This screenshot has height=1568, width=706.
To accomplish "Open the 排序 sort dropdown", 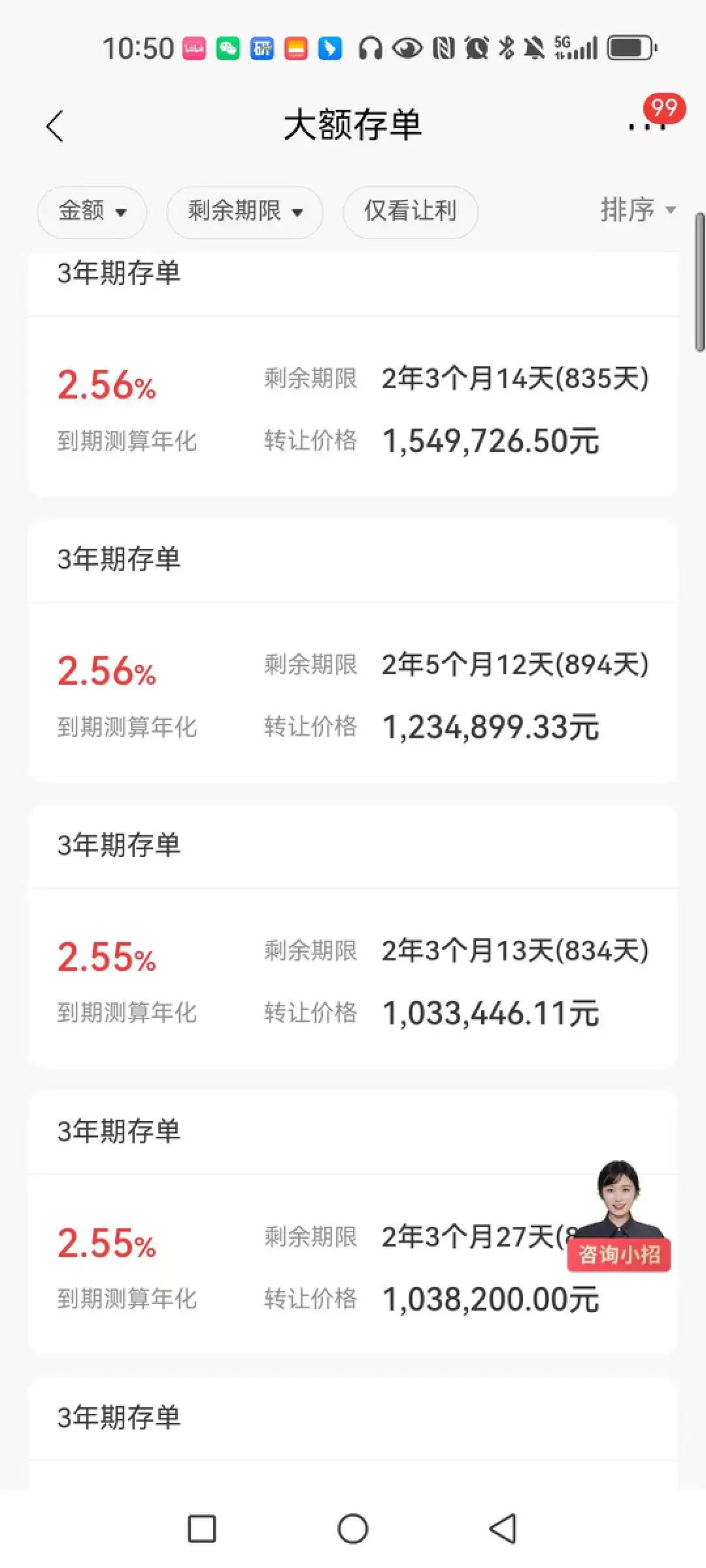I will pos(637,210).
